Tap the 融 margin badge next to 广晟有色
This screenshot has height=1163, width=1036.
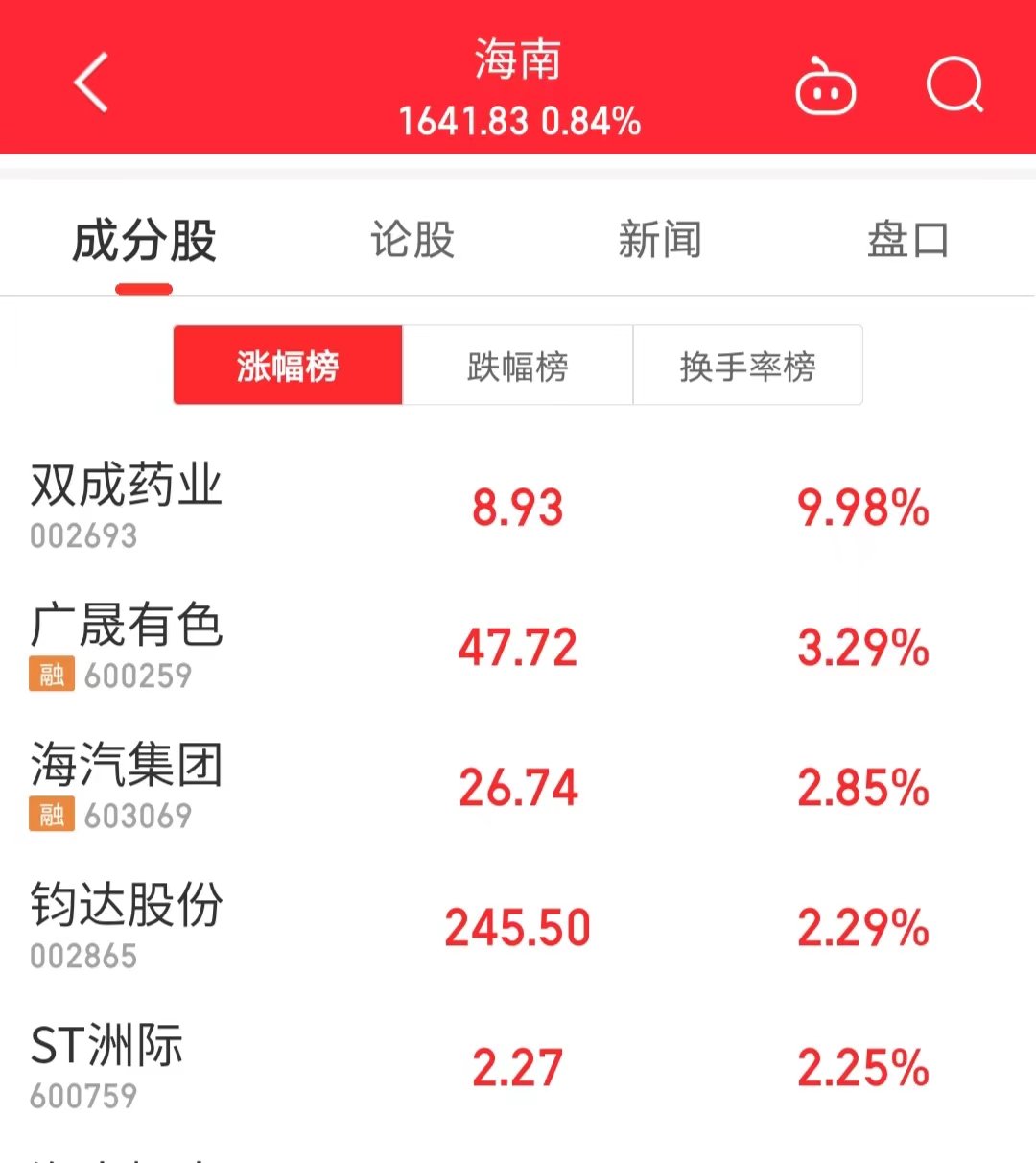point(52,676)
